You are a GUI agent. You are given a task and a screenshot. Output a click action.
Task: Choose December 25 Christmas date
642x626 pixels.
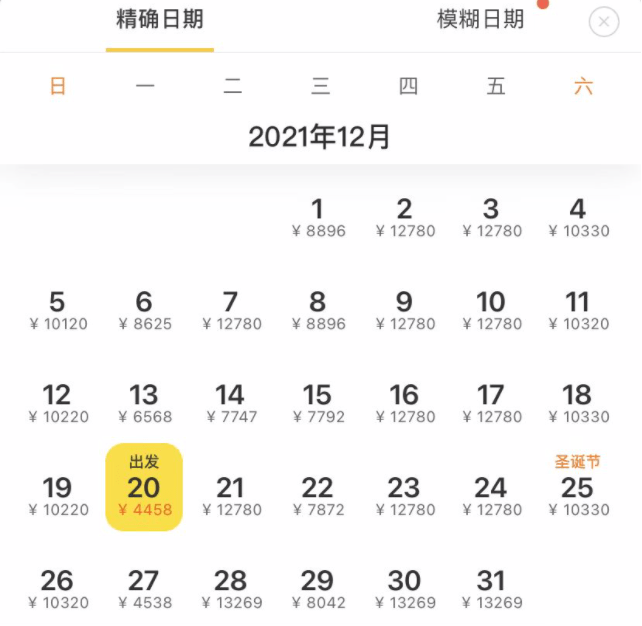coord(577,490)
